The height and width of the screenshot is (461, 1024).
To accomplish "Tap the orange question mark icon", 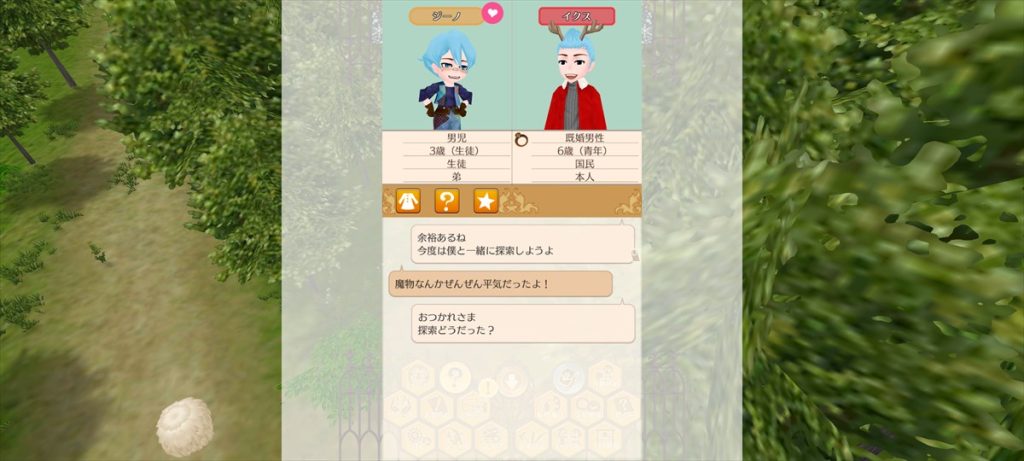I will (447, 201).
